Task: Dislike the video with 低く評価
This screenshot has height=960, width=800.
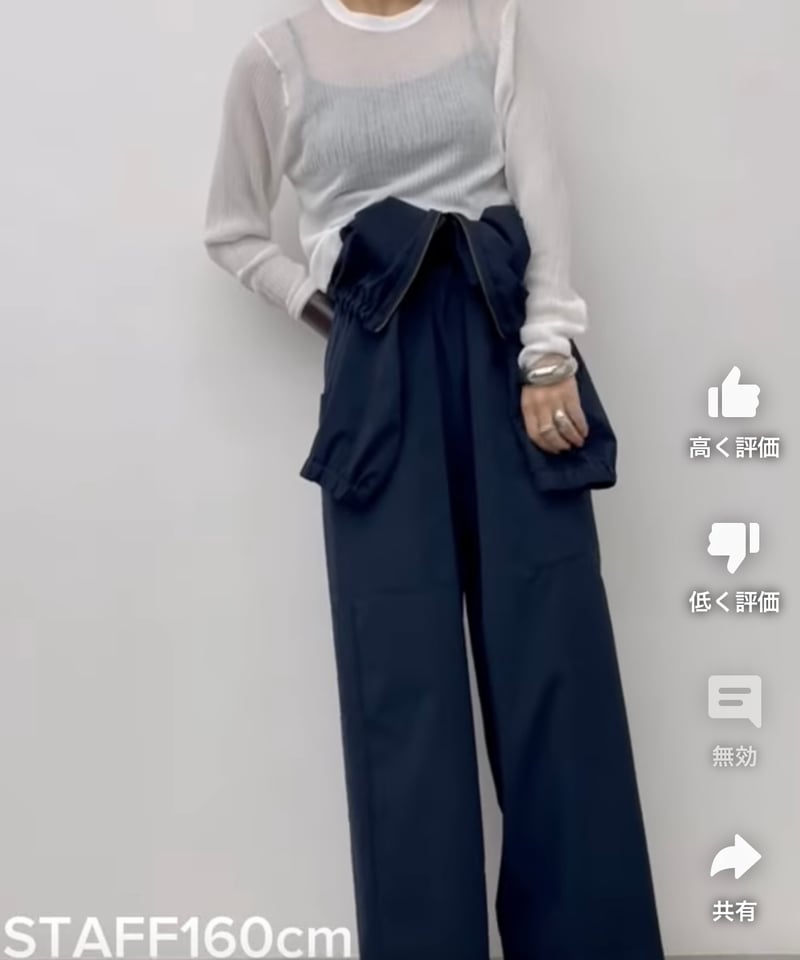Action: pyautogui.click(x=734, y=548)
